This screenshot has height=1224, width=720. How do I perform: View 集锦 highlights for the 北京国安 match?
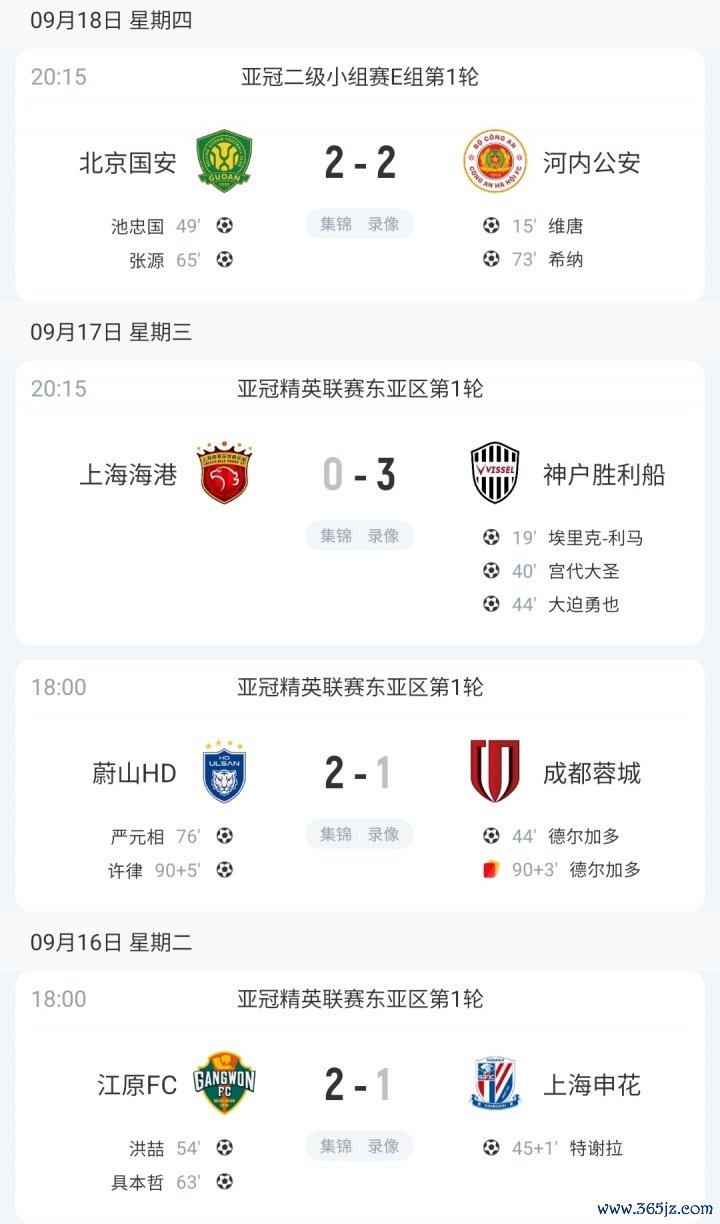coord(336,224)
